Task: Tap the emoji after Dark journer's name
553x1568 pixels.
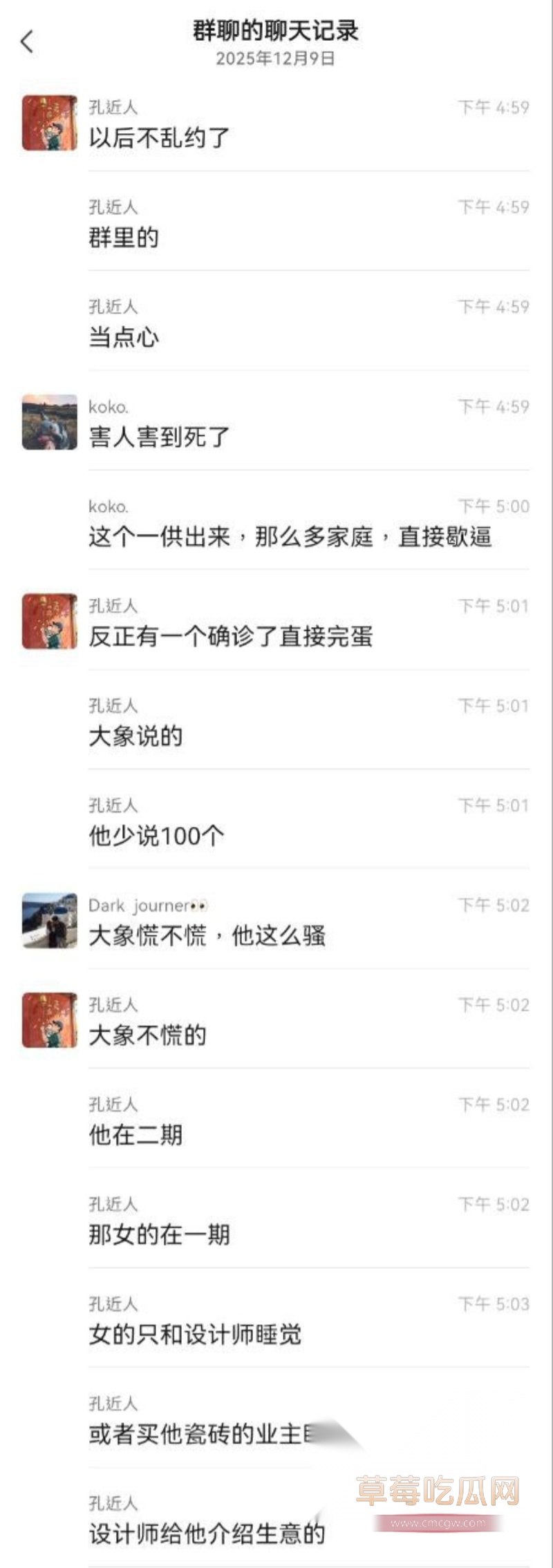Action: [x=202, y=903]
